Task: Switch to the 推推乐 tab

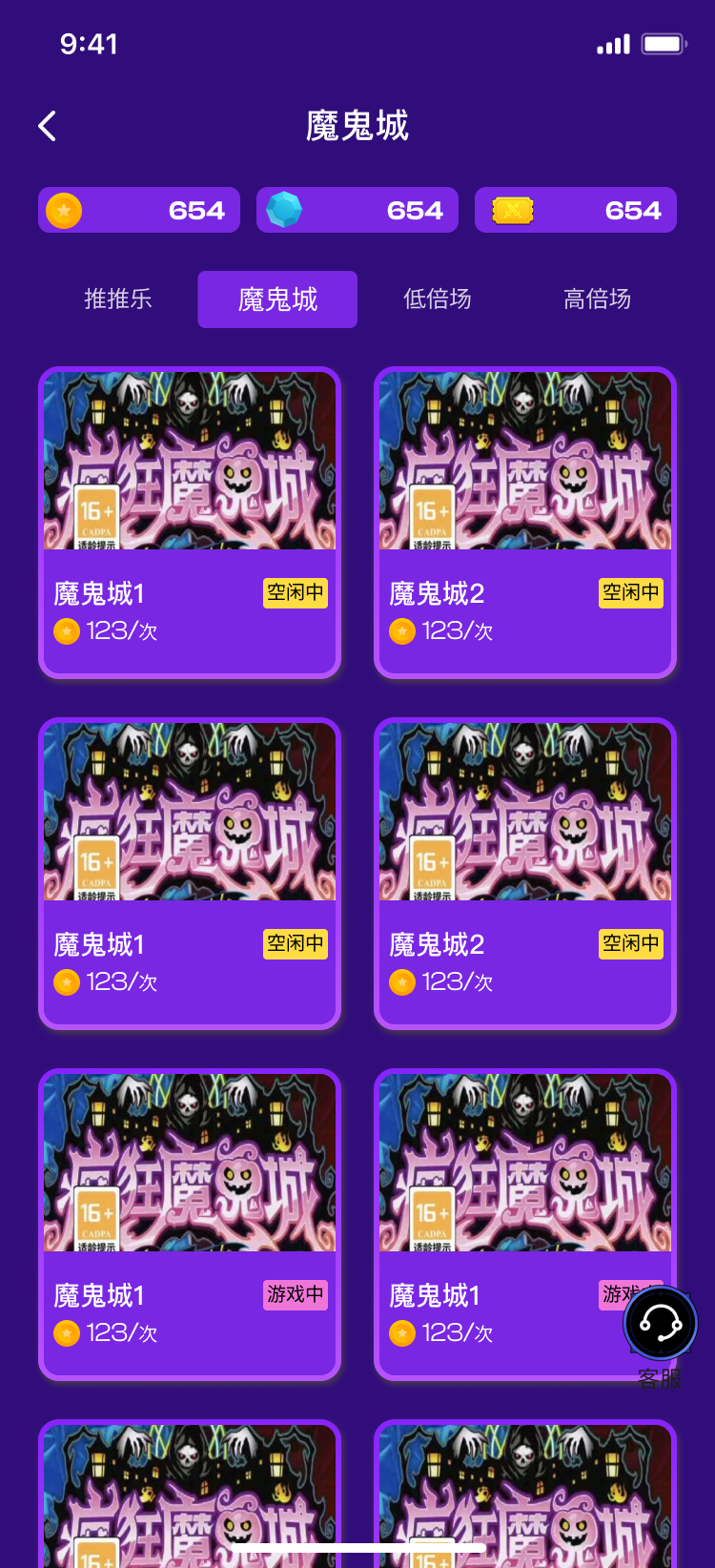Action: (118, 299)
